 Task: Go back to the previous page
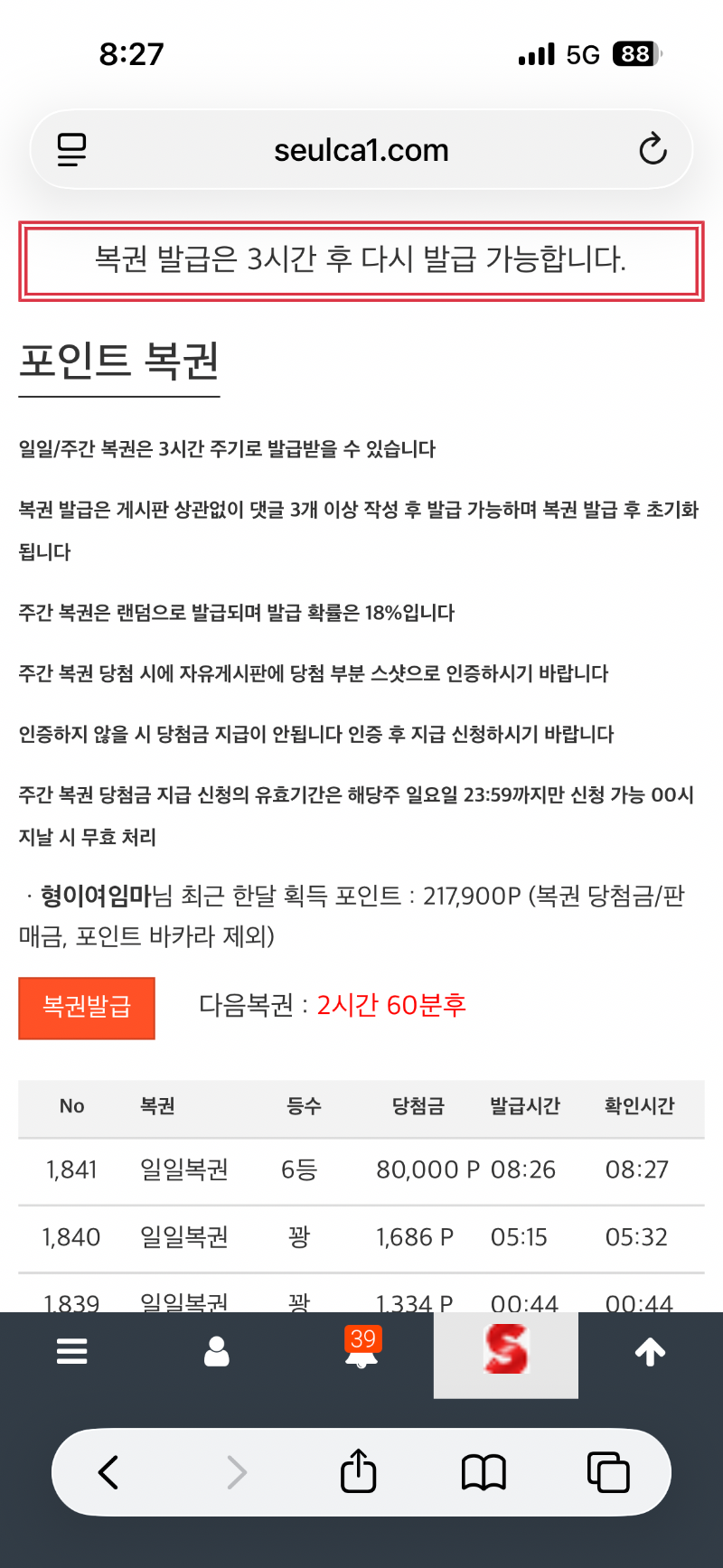[x=108, y=1472]
